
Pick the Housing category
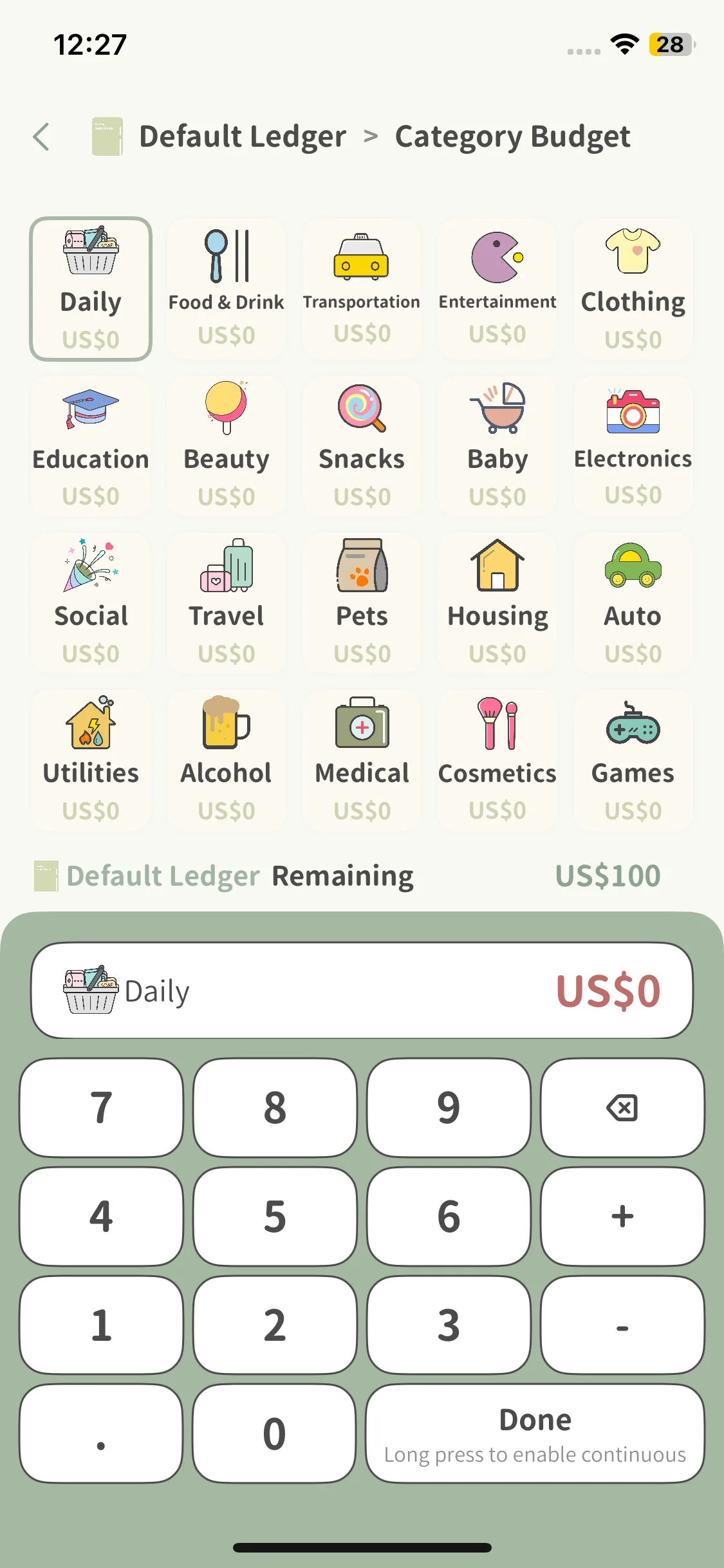coord(497,602)
